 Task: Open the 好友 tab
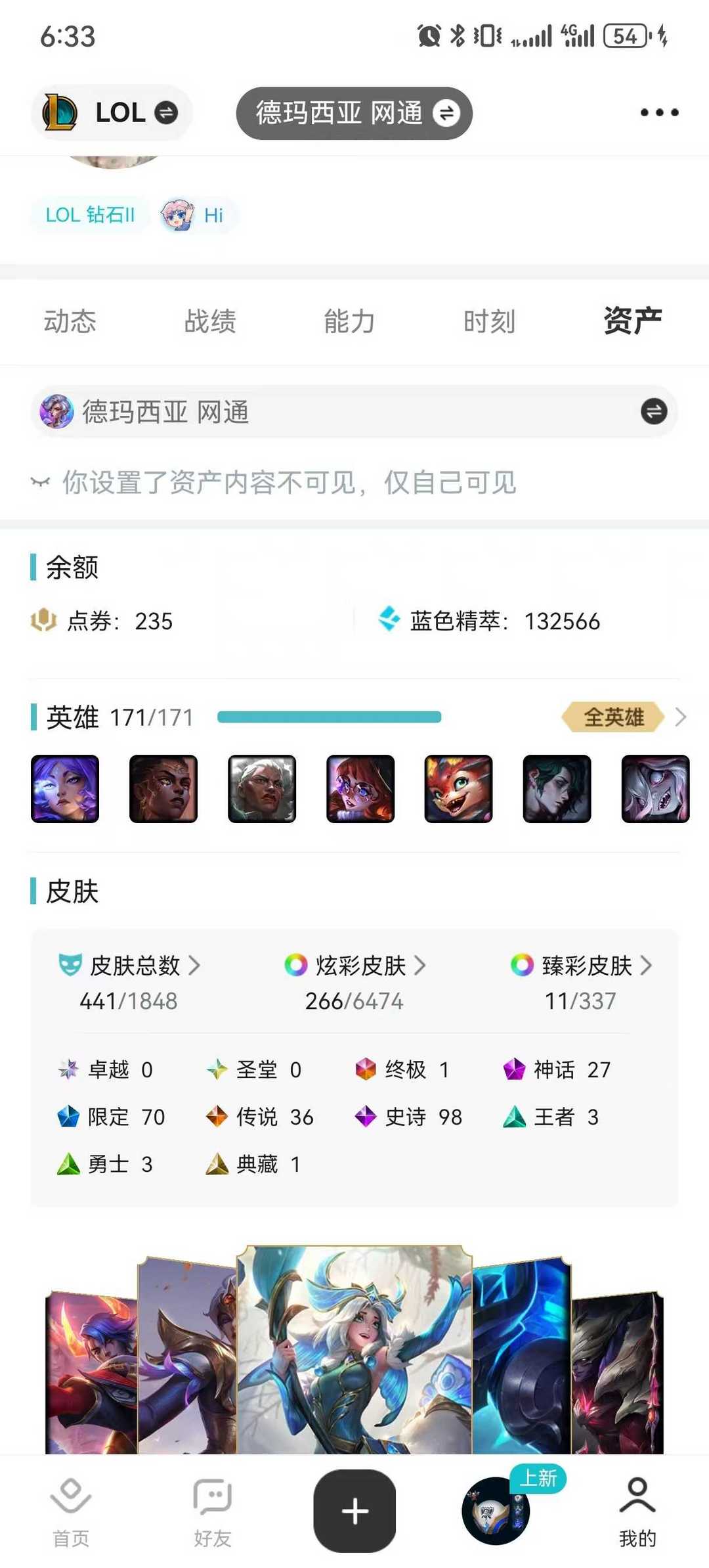coord(212,1512)
